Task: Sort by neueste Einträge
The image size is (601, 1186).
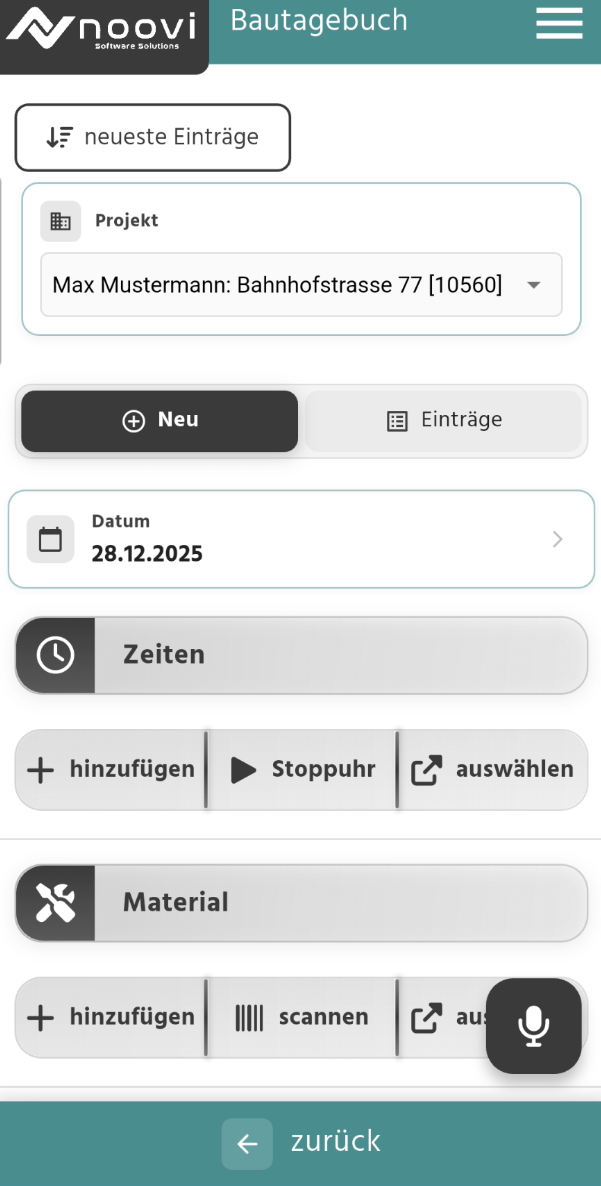Action: 152,138
